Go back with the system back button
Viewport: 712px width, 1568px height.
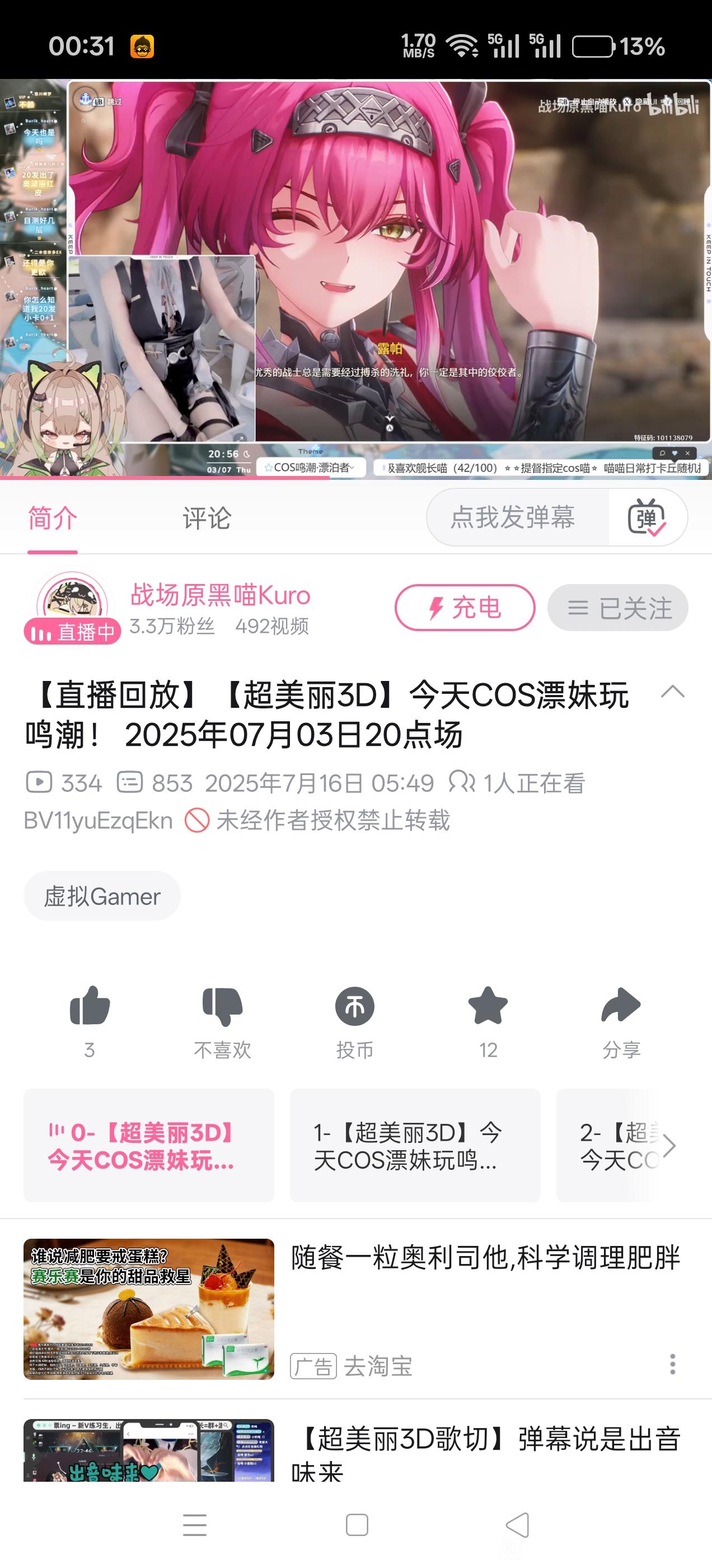pos(517,1525)
